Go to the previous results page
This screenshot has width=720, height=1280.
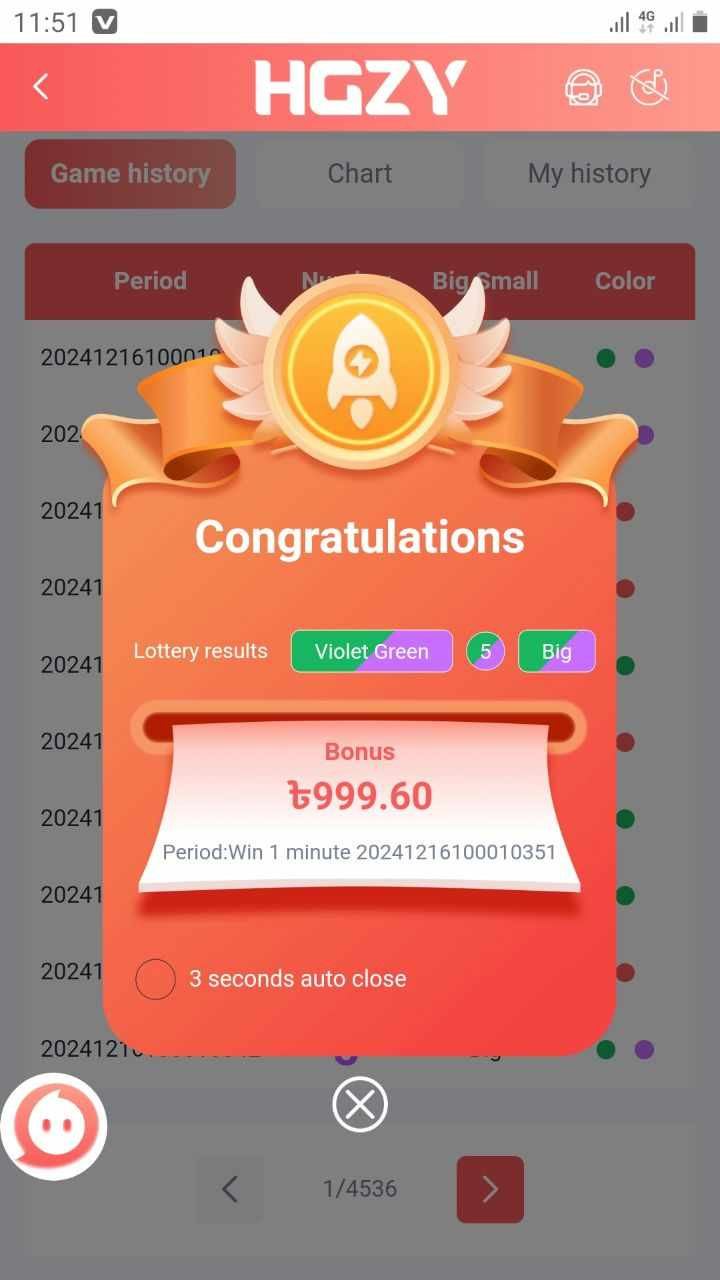(230, 1189)
